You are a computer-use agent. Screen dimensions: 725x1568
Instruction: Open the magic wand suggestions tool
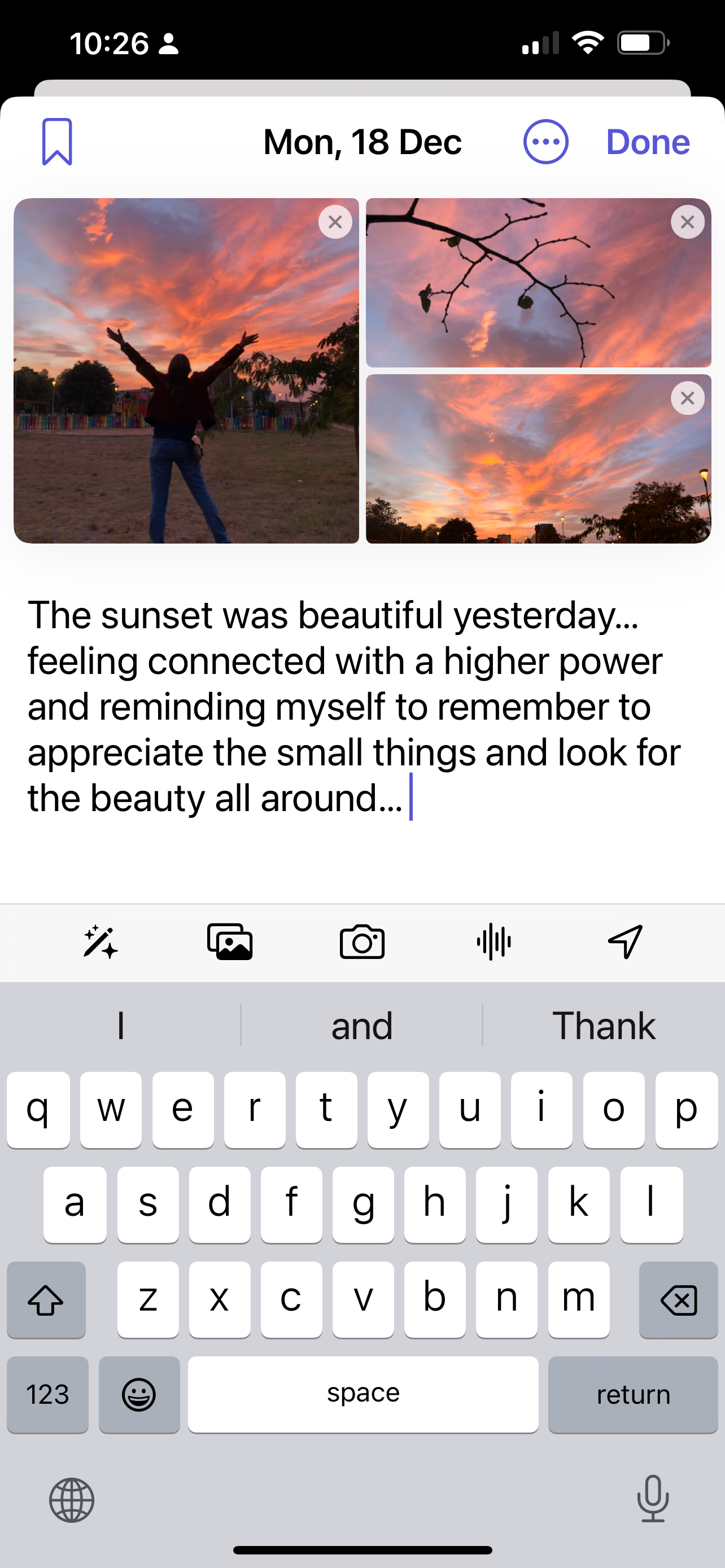point(101,941)
